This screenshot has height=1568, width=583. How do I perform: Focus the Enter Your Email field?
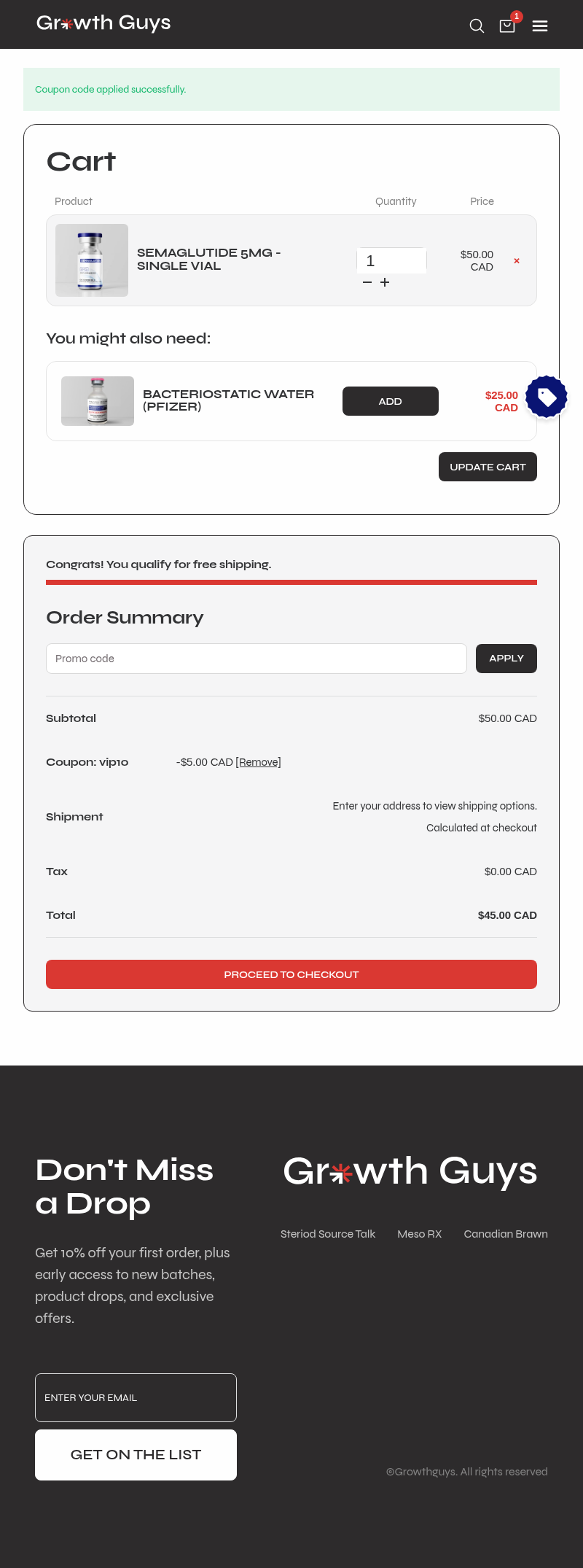coord(136,1397)
